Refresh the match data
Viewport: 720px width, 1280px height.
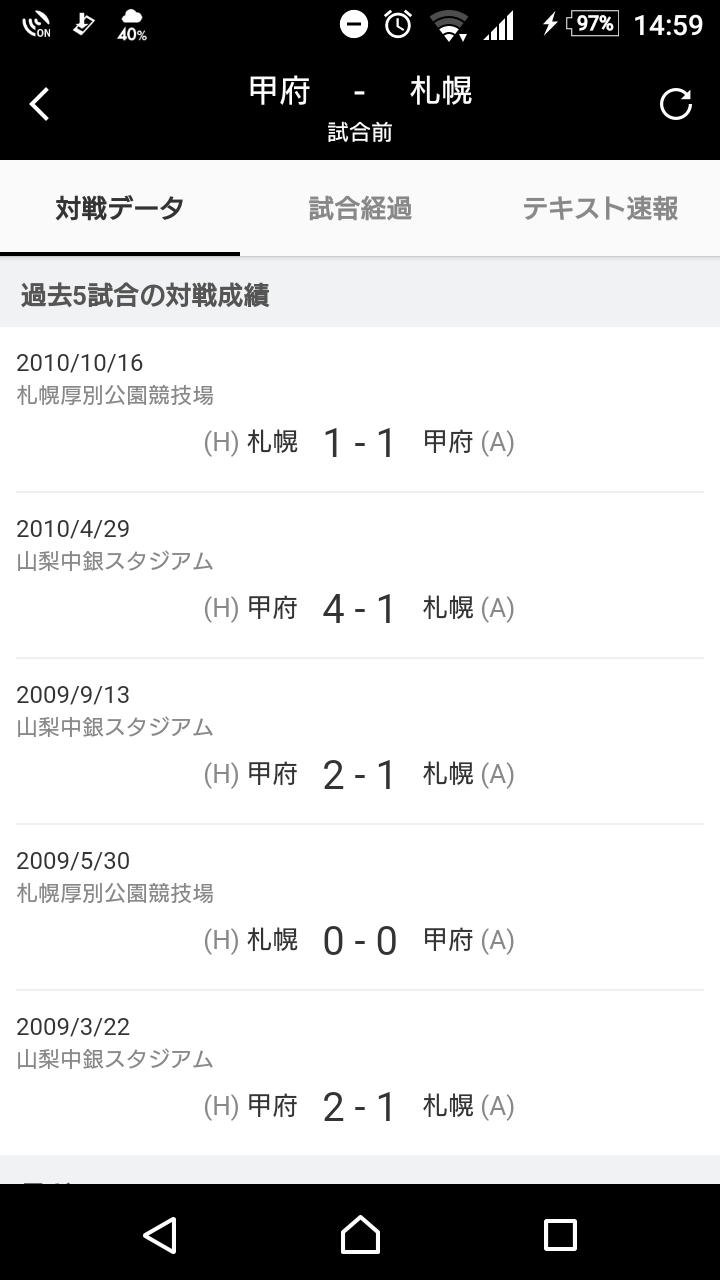point(676,104)
